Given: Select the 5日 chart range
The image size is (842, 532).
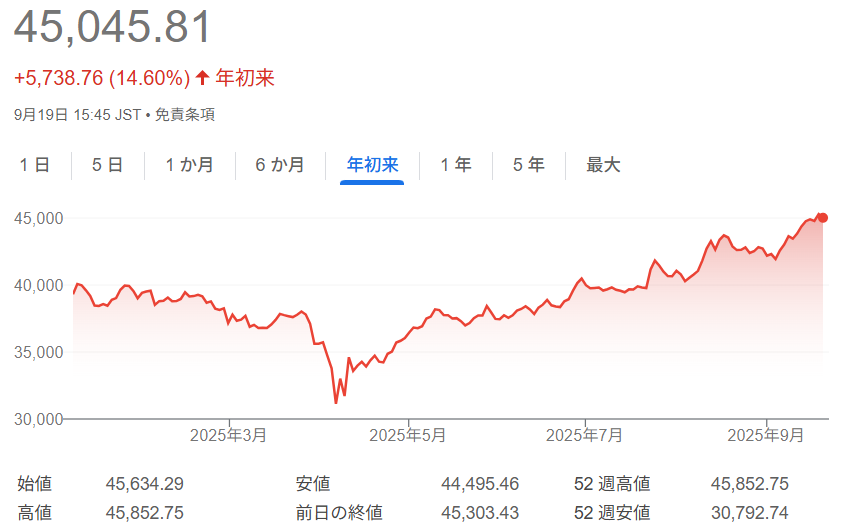Looking at the screenshot, I should tap(107, 165).
